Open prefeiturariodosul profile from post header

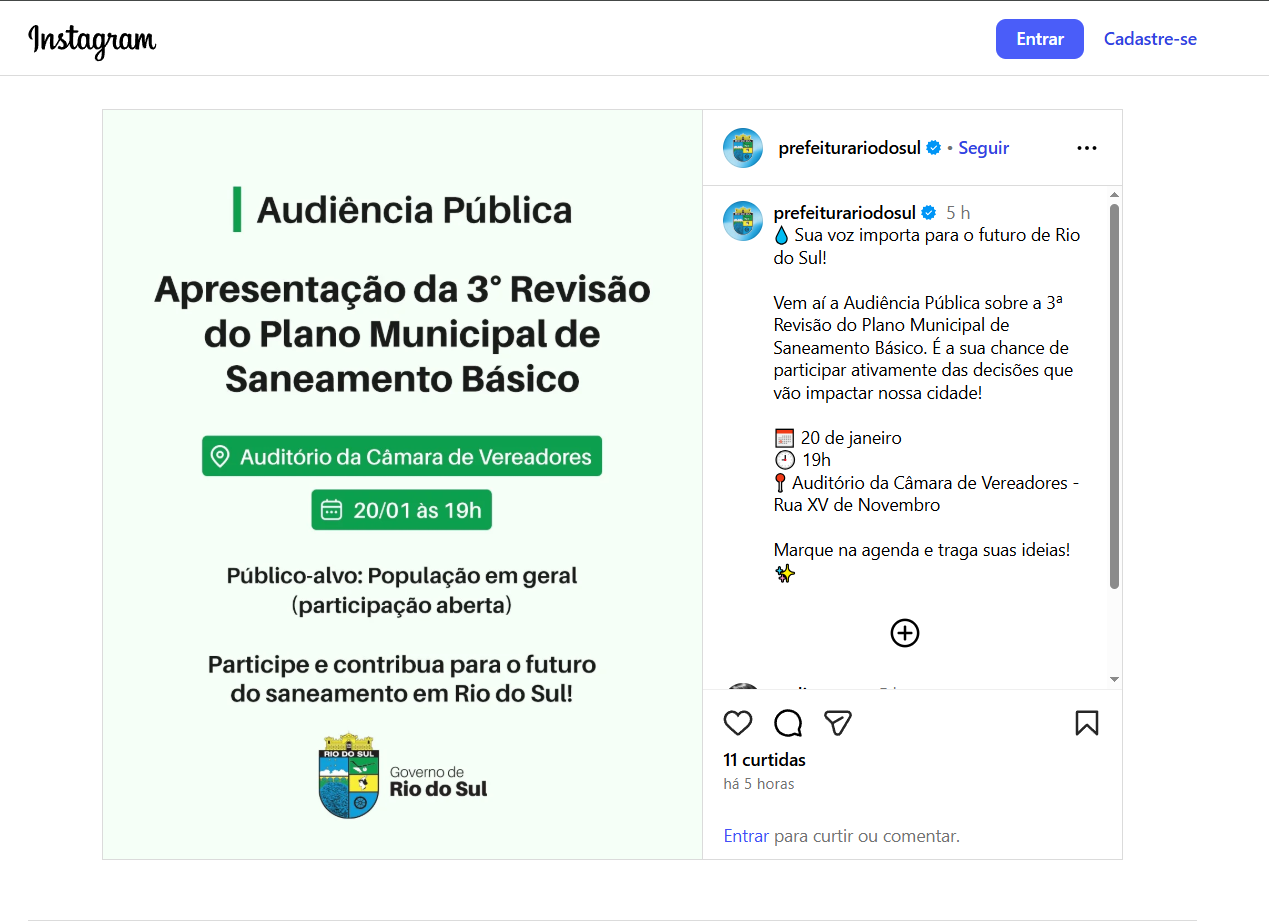click(849, 148)
